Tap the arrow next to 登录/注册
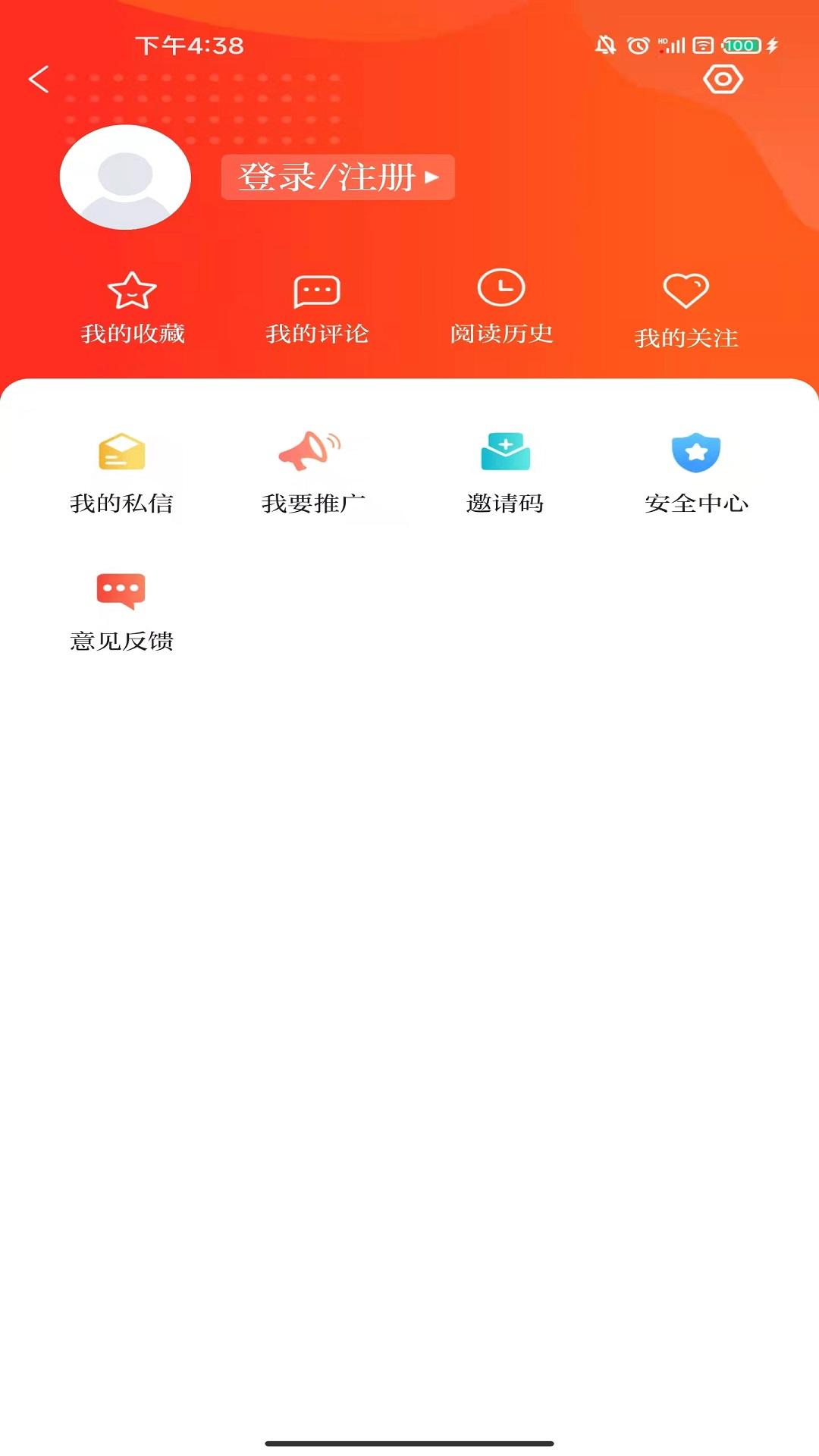This screenshot has height=1456, width=819. pyautogui.click(x=434, y=177)
